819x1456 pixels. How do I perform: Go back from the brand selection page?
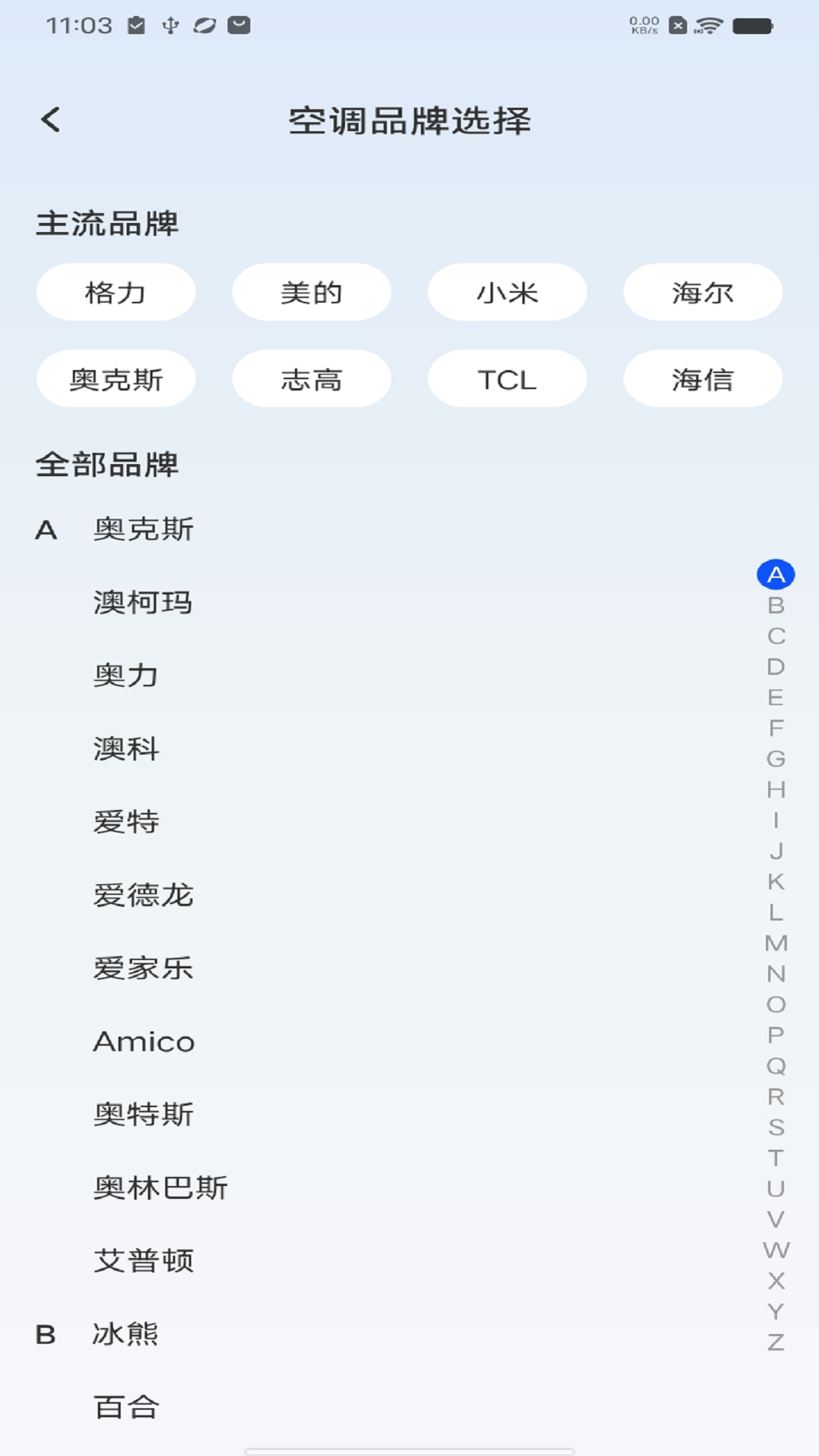(51, 120)
